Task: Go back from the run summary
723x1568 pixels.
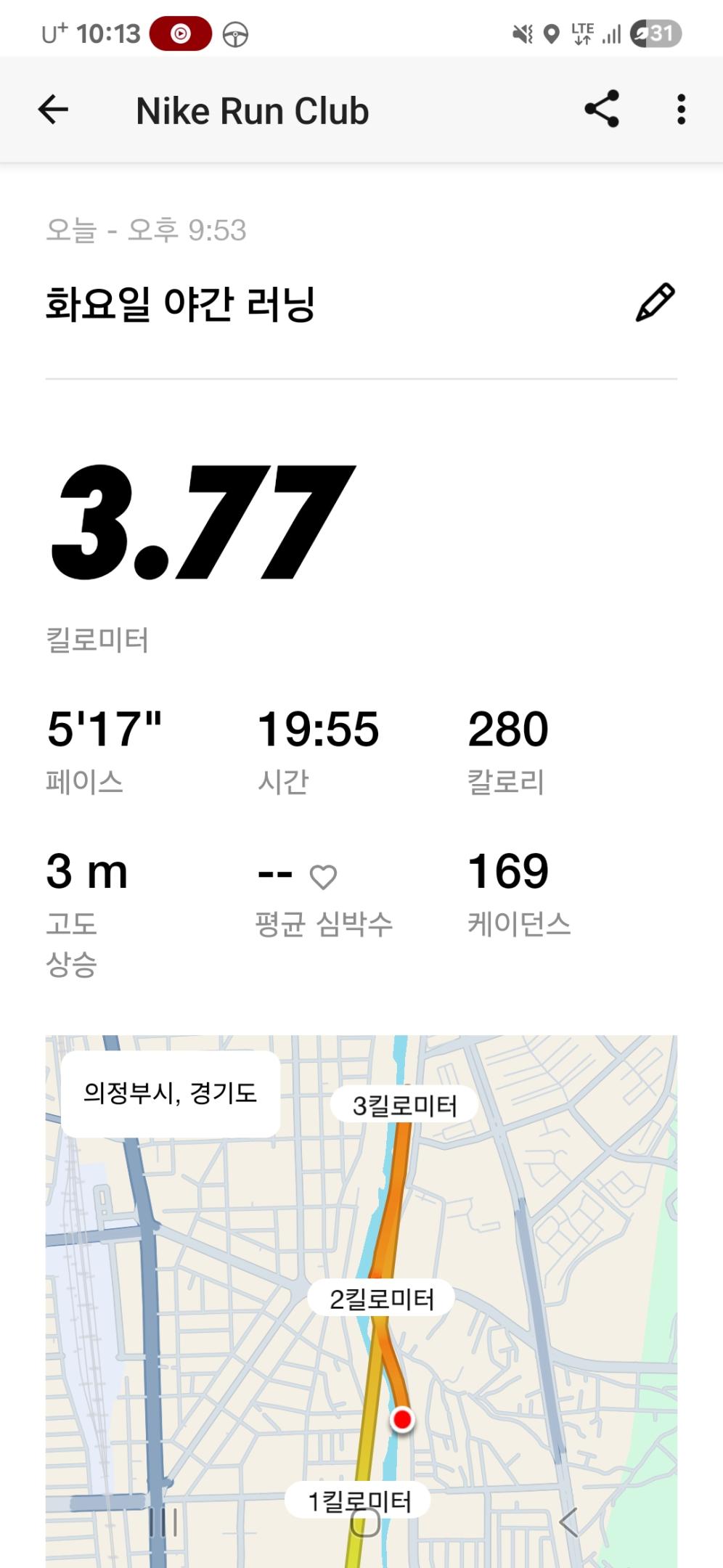Action: pos(53,110)
